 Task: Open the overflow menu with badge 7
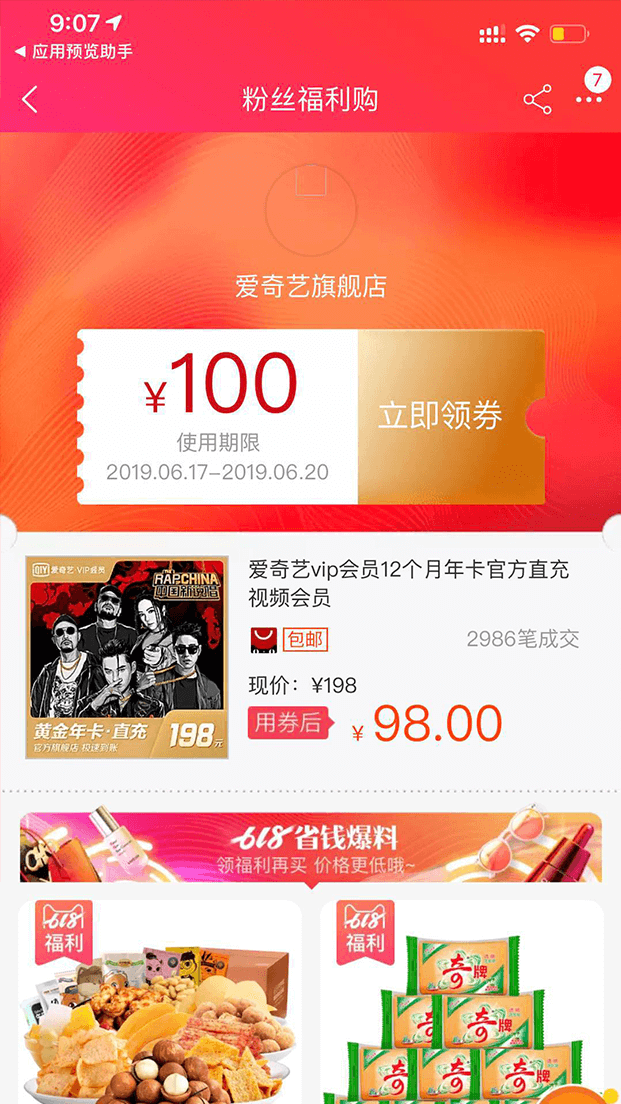590,99
